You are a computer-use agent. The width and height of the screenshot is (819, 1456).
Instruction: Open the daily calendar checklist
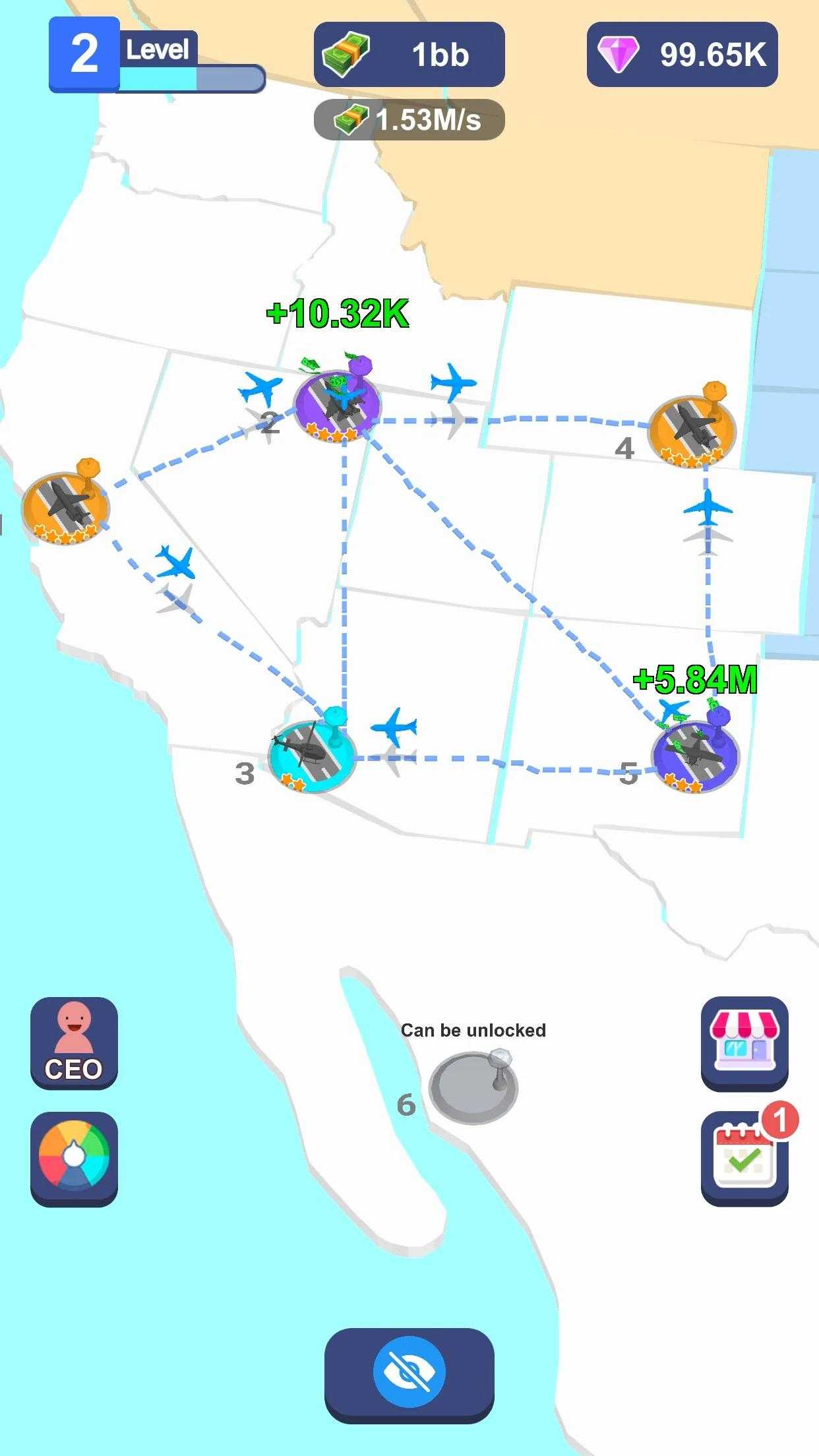[744, 1159]
